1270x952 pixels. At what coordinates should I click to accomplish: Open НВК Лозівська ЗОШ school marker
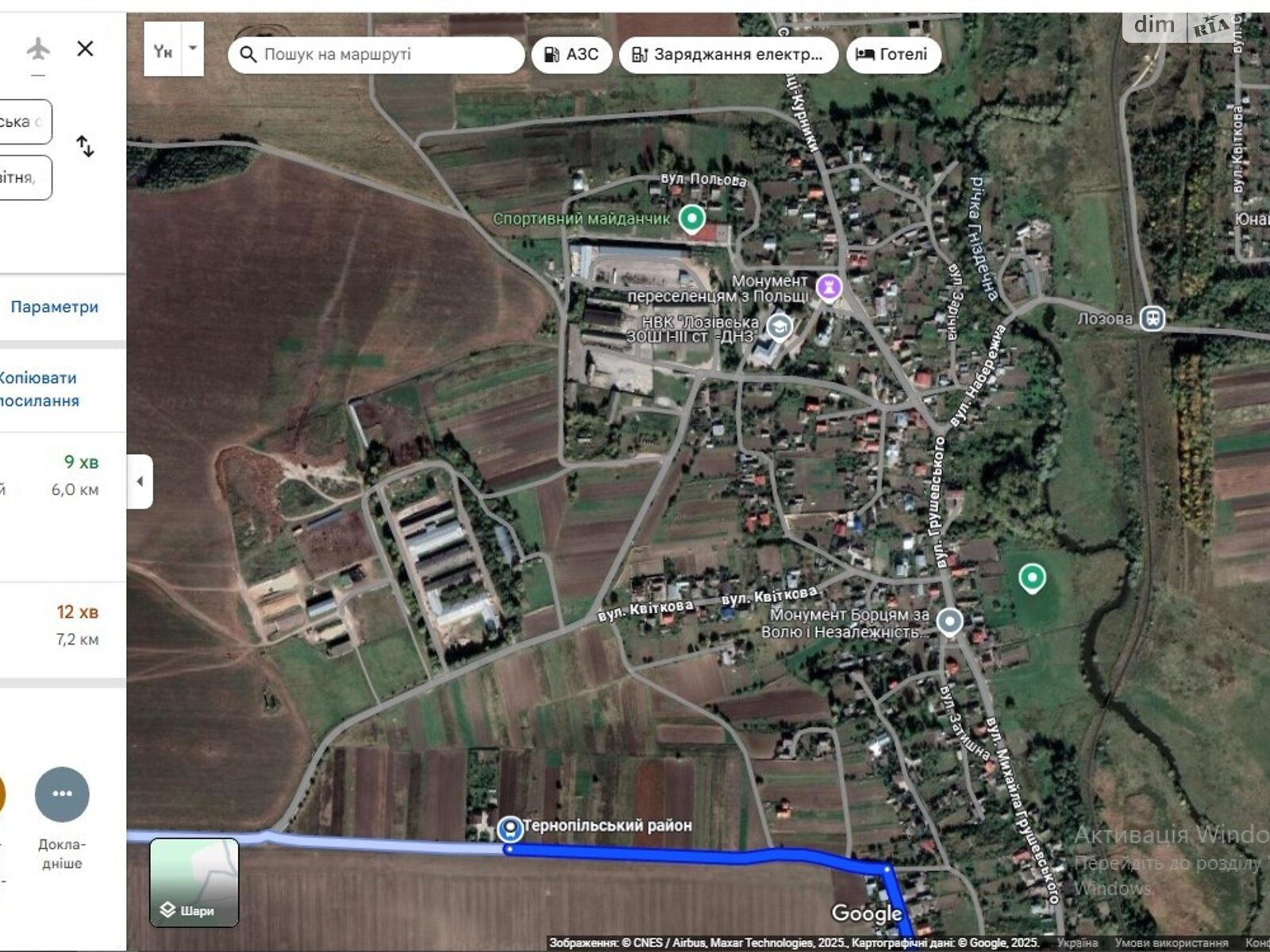point(779,327)
